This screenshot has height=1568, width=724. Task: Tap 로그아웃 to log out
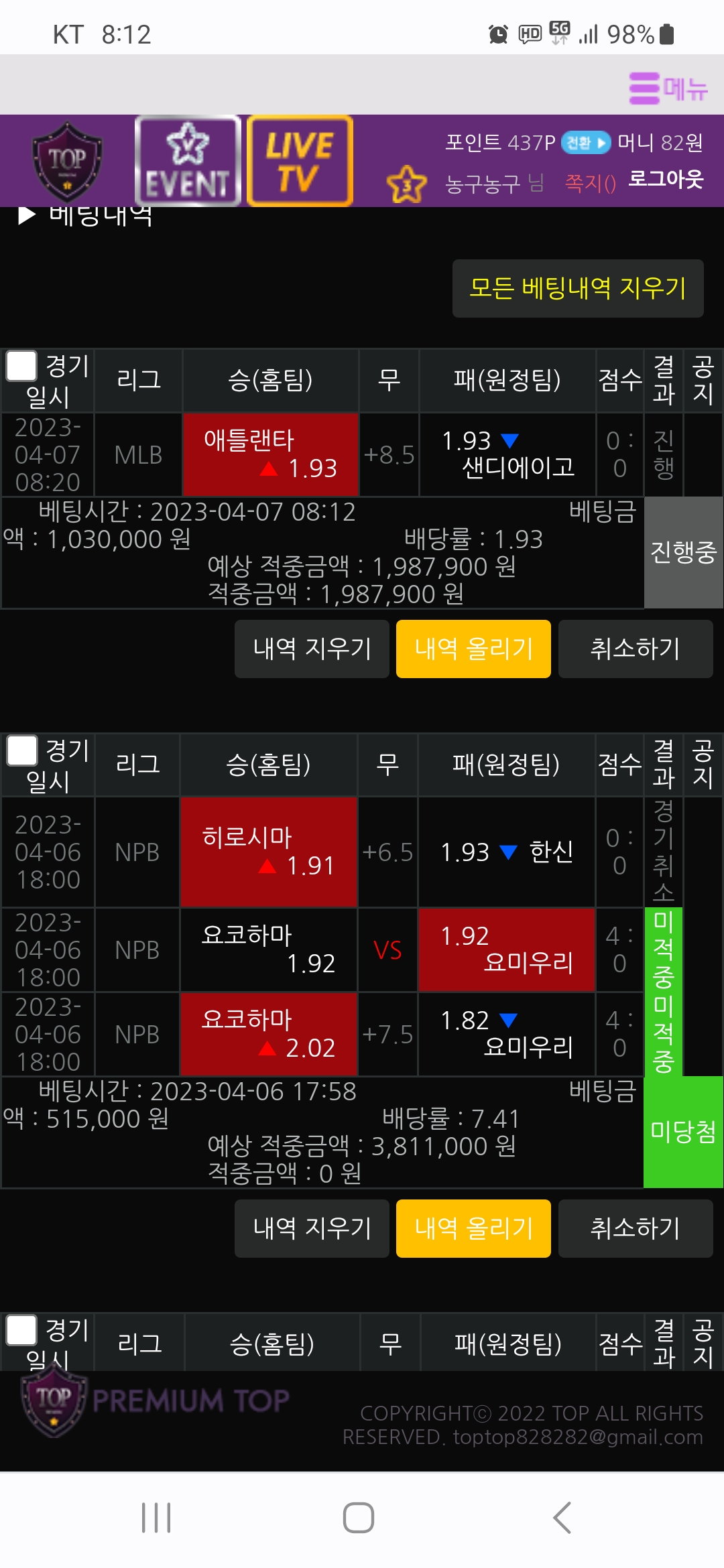point(666,179)
